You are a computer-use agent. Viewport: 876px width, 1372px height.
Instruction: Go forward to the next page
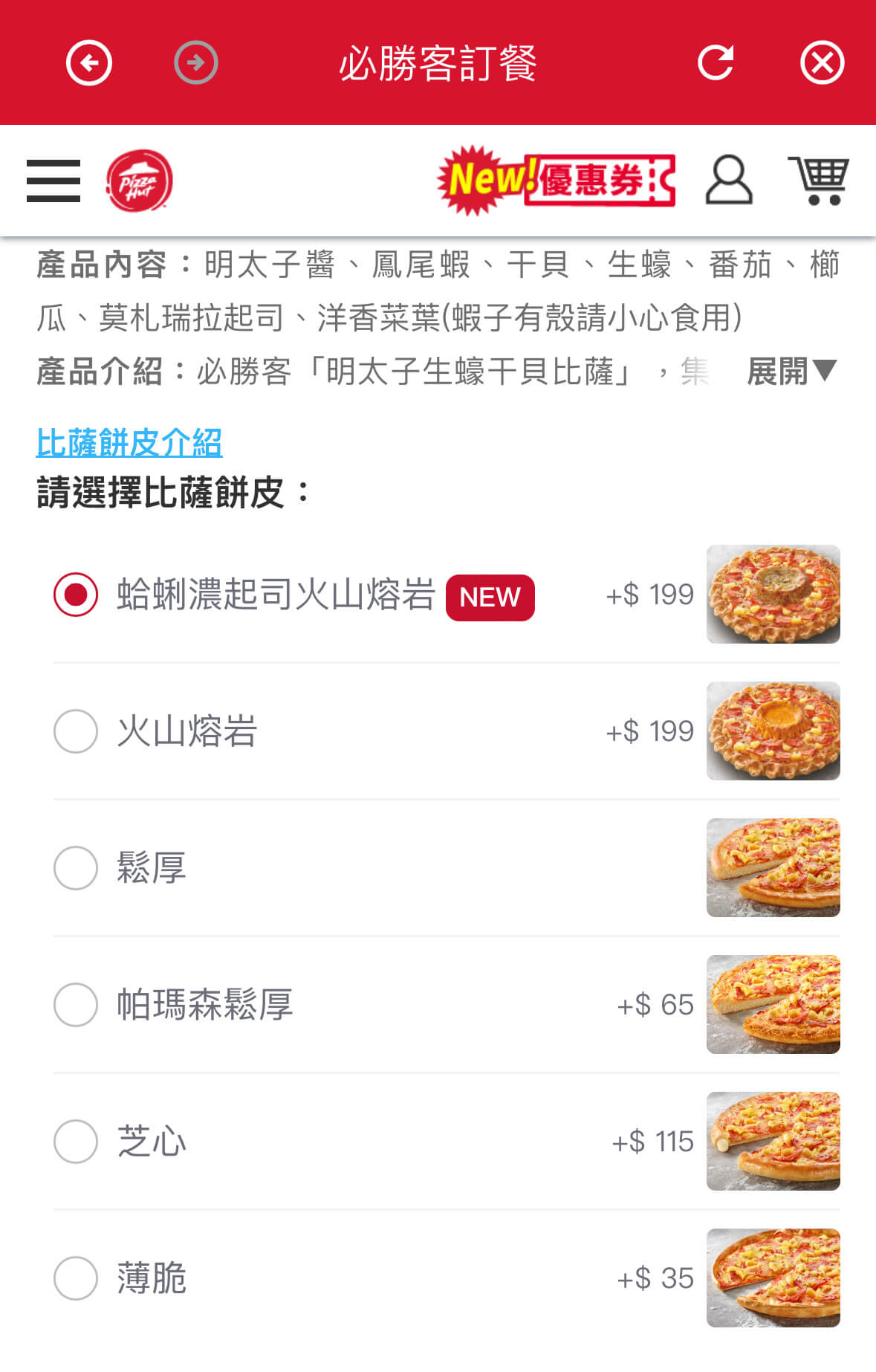197,63
